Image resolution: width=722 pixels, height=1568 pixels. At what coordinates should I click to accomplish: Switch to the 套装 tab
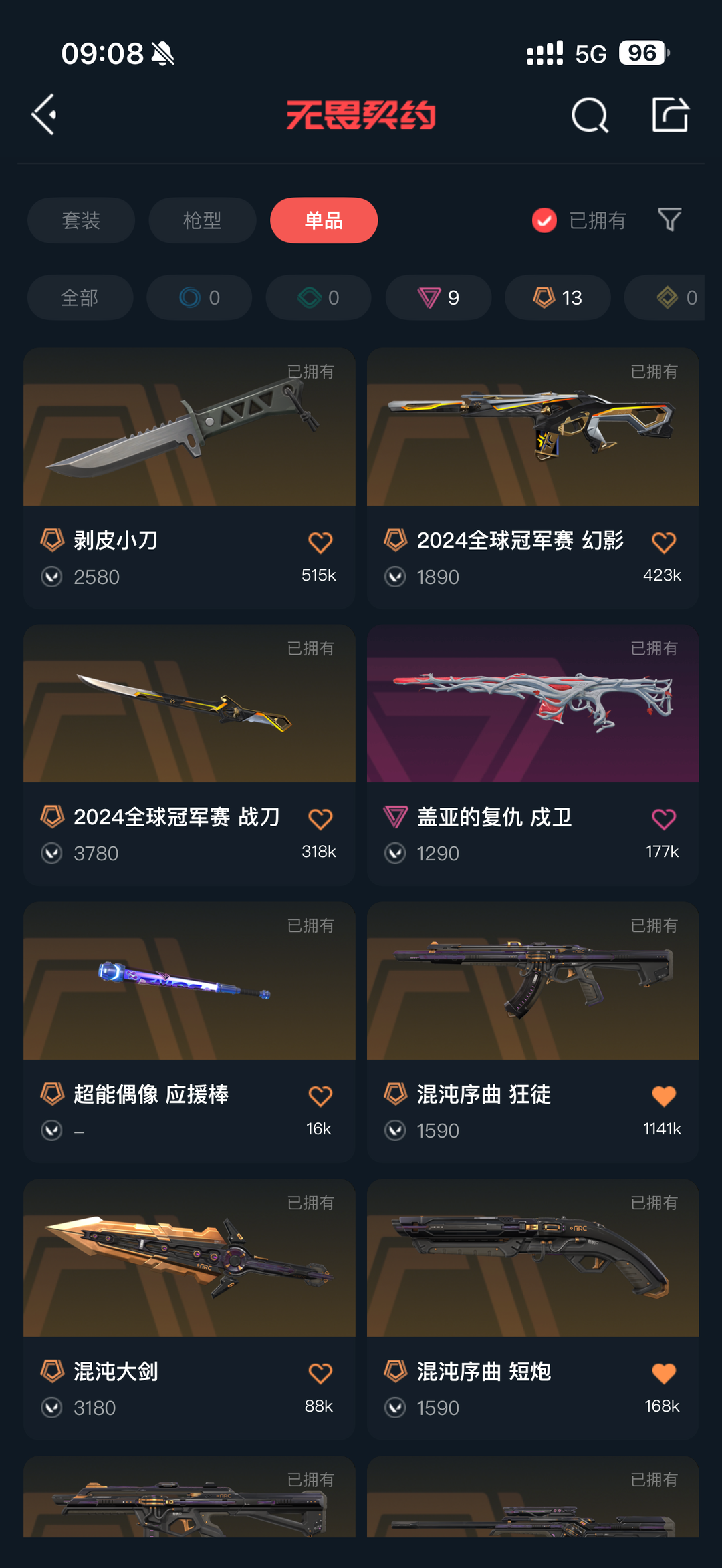point(81,220)
